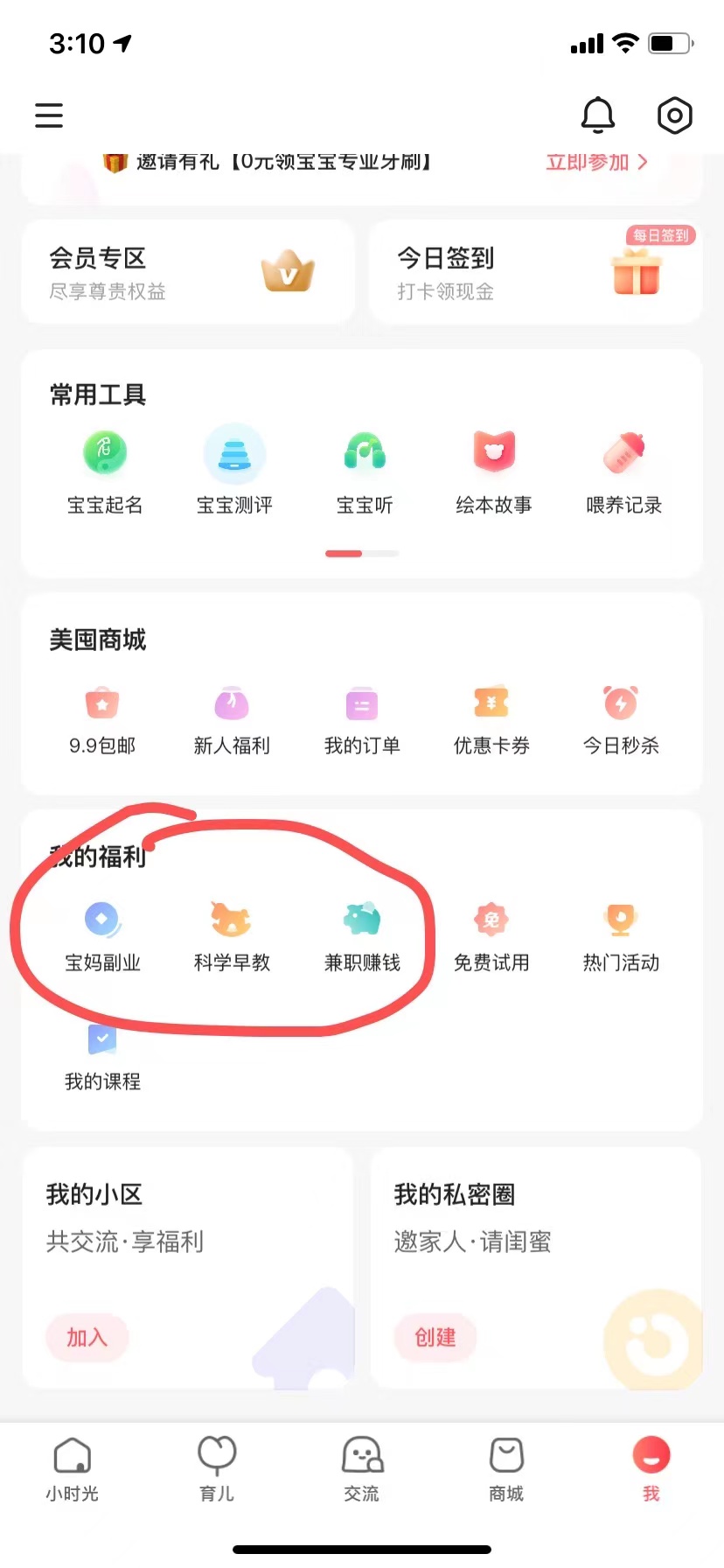Open the hamburger menu

tap(48, 115)
